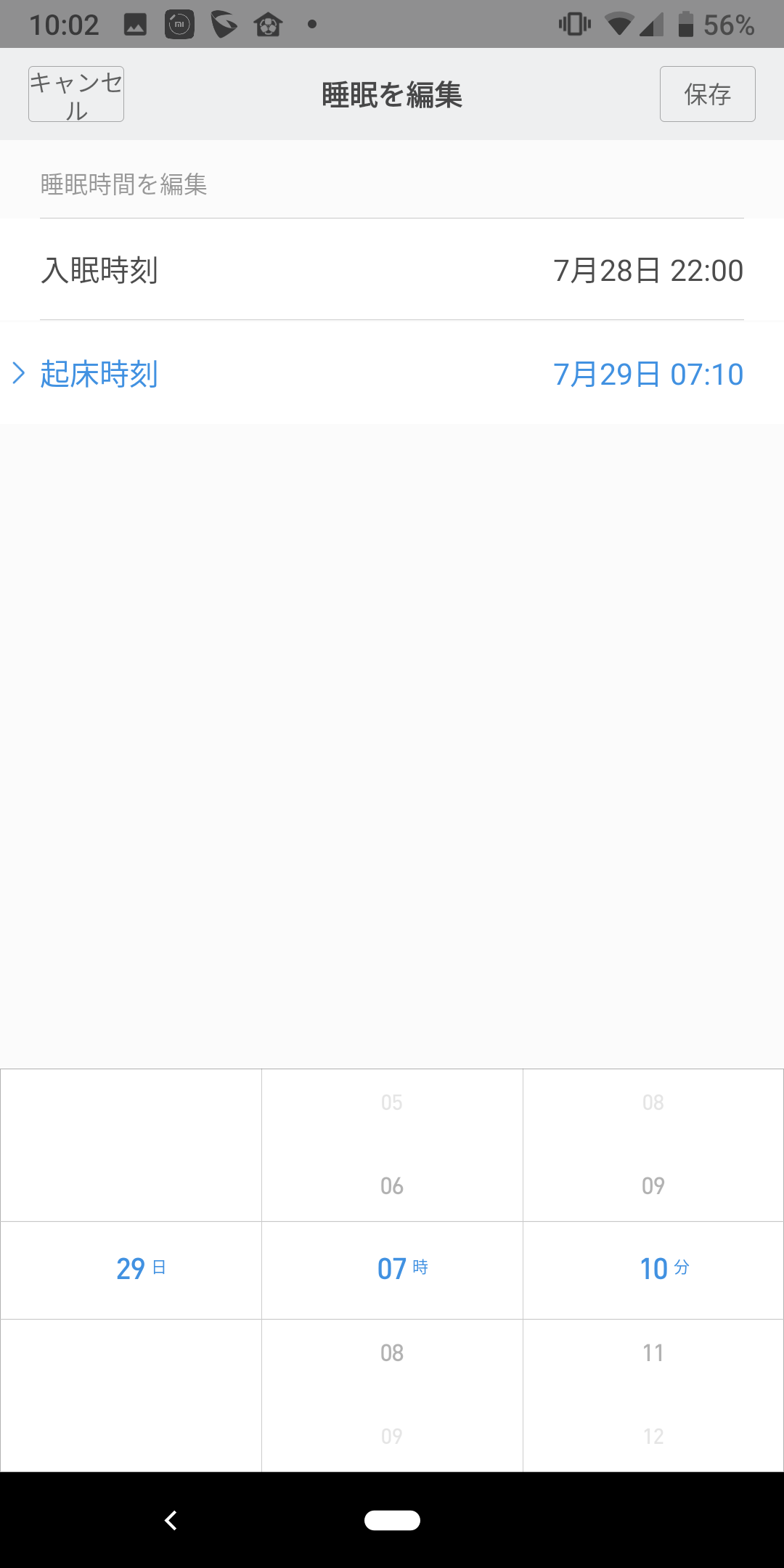784x1568 pixels.
Task: Select hour 06 in the picker
Action: point(392,1185)
